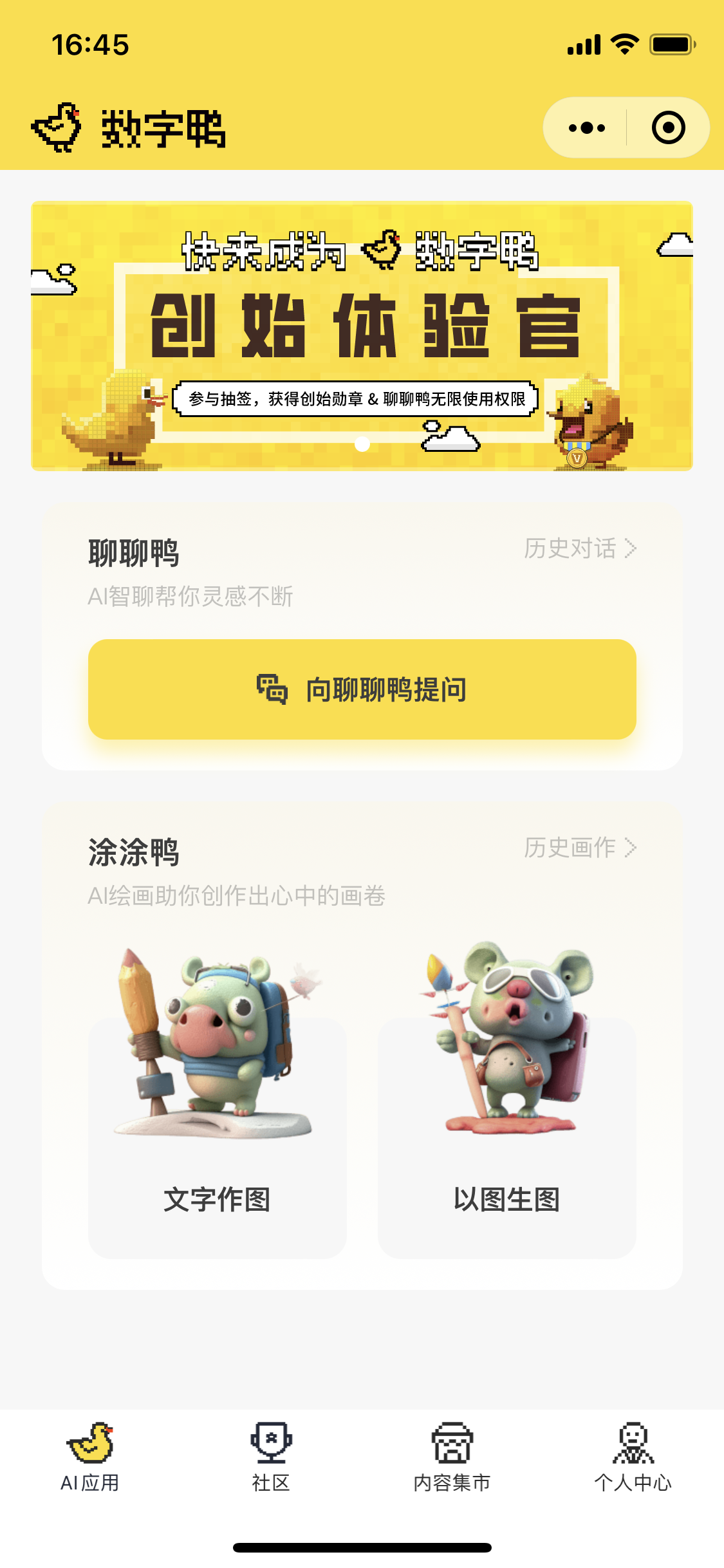Tap the circular capsule exit icon

click(x=668, y=127)
